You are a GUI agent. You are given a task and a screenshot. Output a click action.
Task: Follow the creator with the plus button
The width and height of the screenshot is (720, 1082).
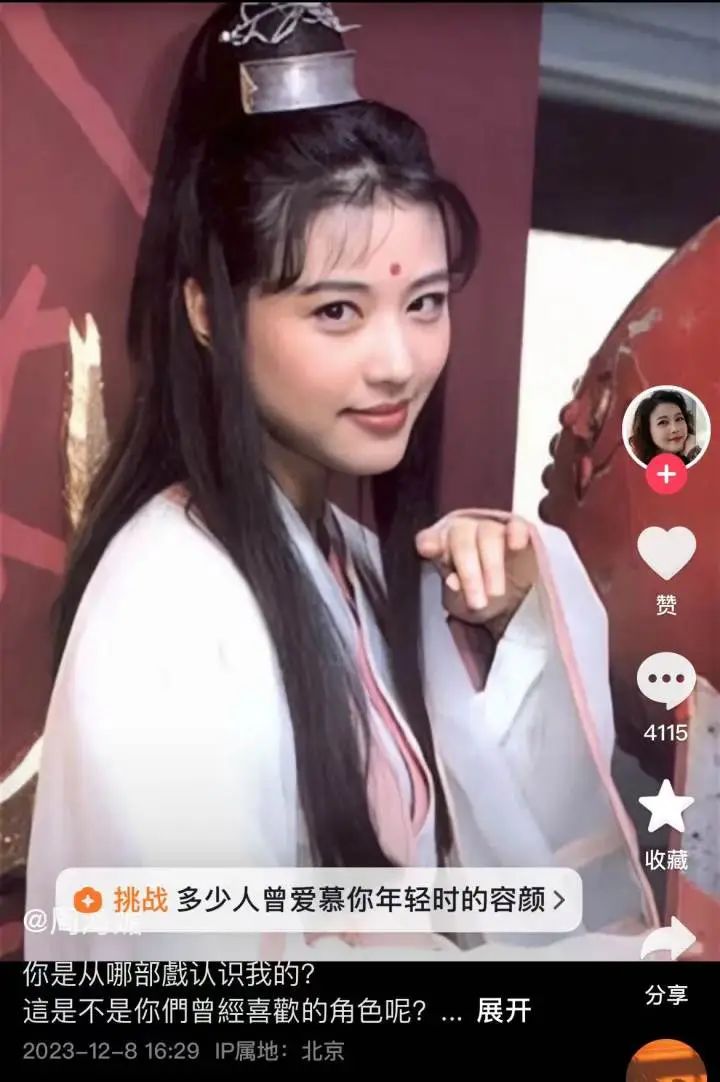click(666, 473)
